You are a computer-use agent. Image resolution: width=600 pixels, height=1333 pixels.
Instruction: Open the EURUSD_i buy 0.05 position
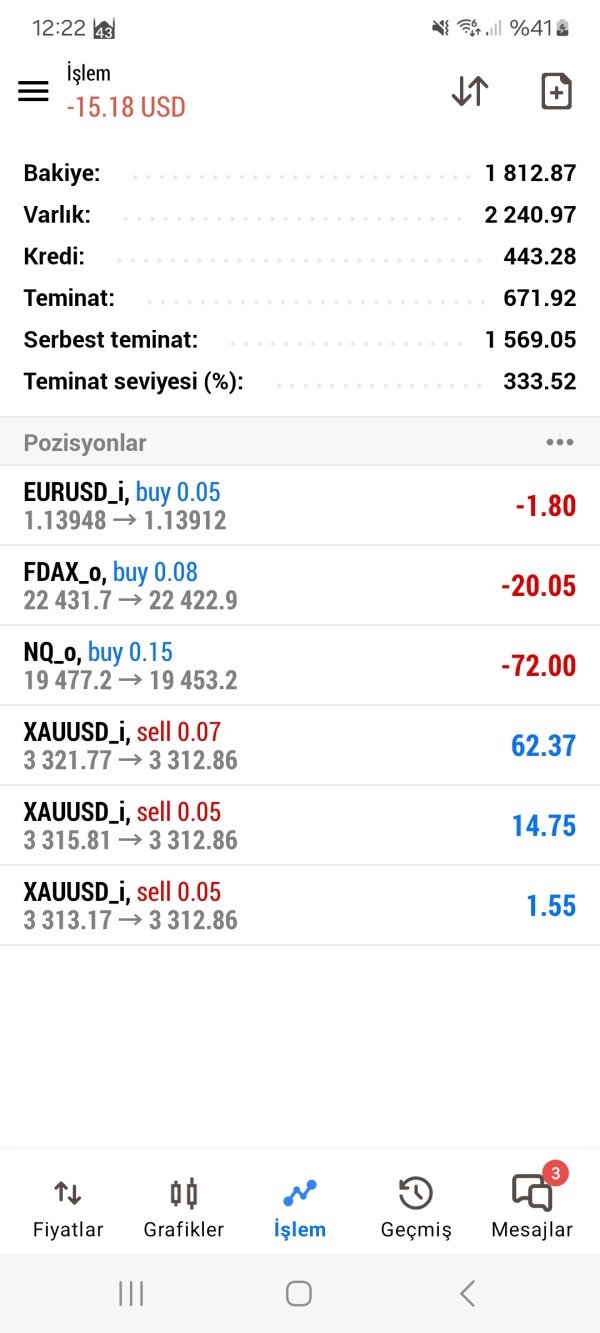click(300, 506)
